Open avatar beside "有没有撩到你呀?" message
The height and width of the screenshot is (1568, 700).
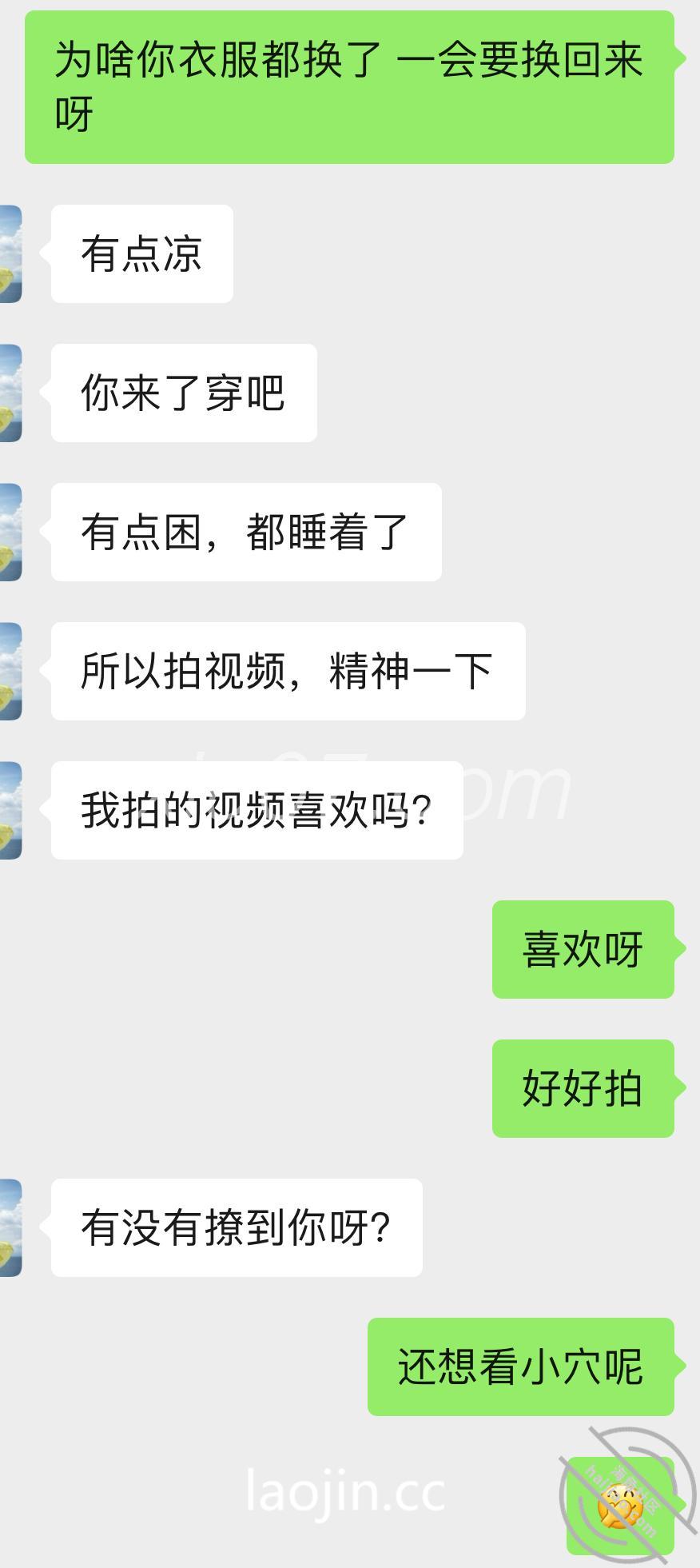(x=10, y=1227)
